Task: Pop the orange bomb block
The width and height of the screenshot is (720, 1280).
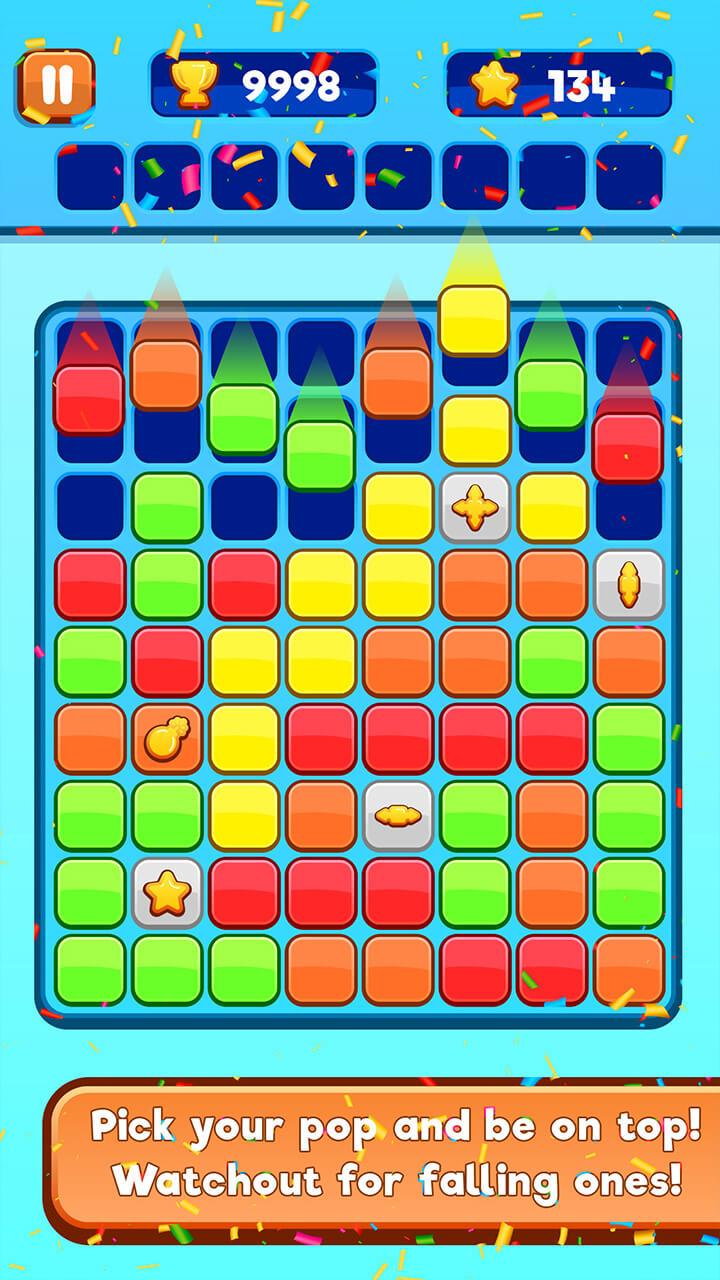Action: click(x=167, y=738)
